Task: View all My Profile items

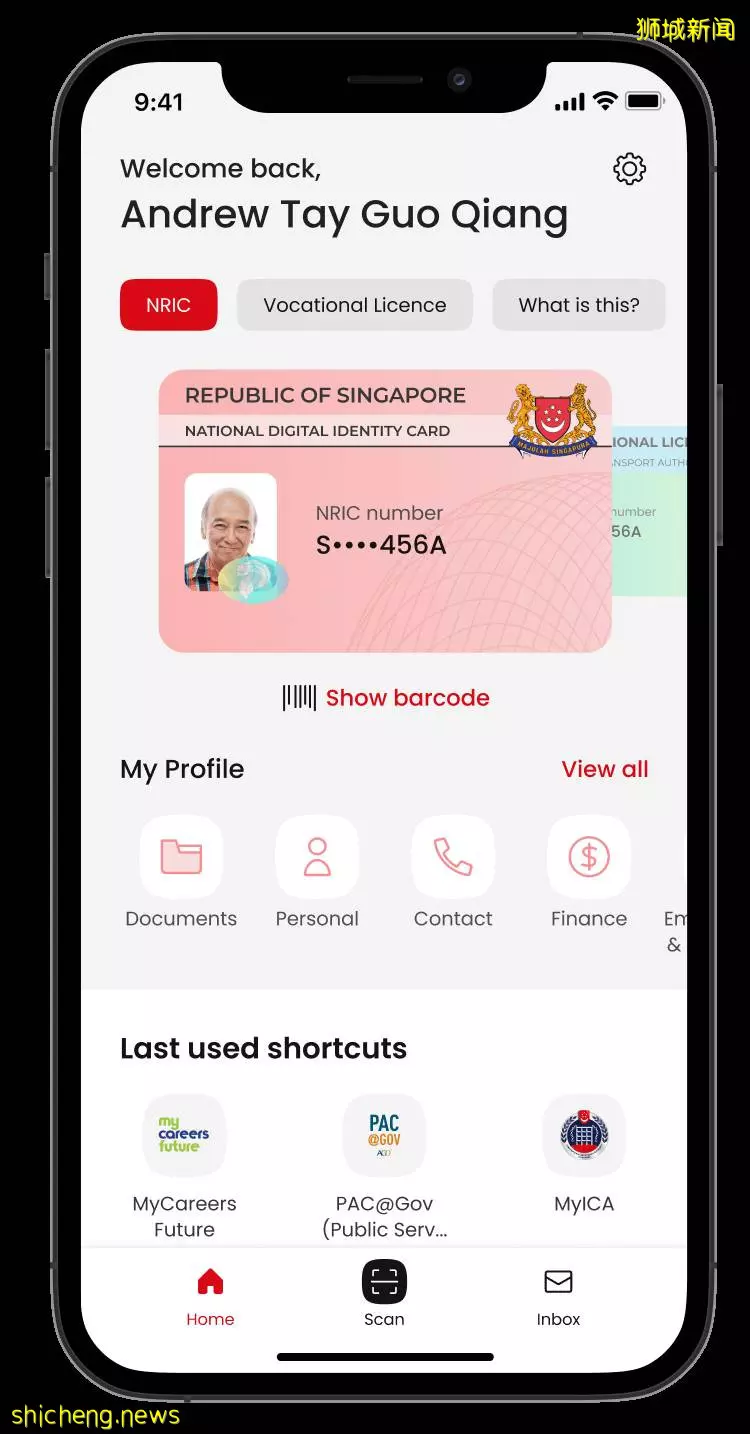Action: [604, 769]
